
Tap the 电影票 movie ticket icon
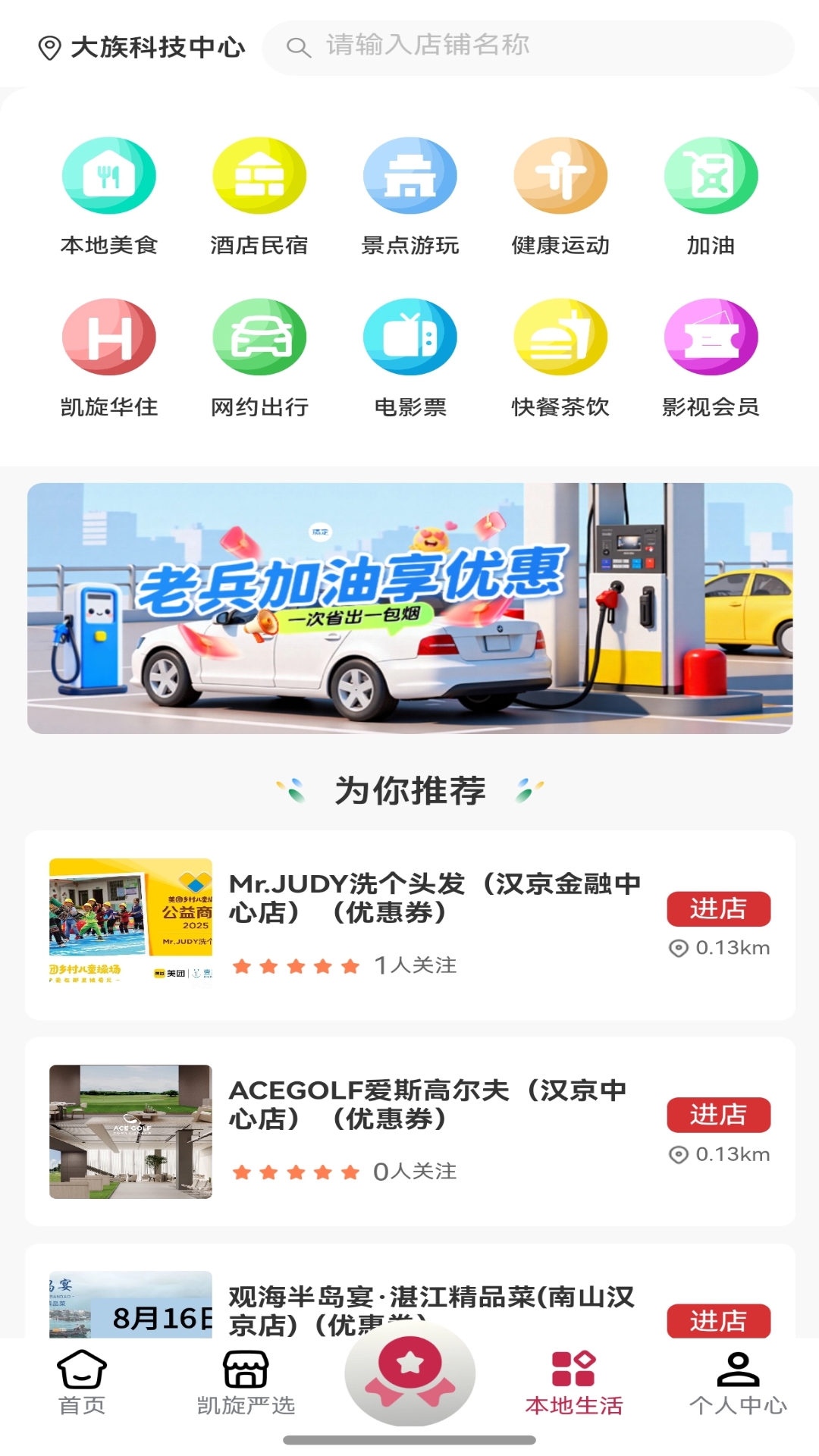[x=409, y=338]
